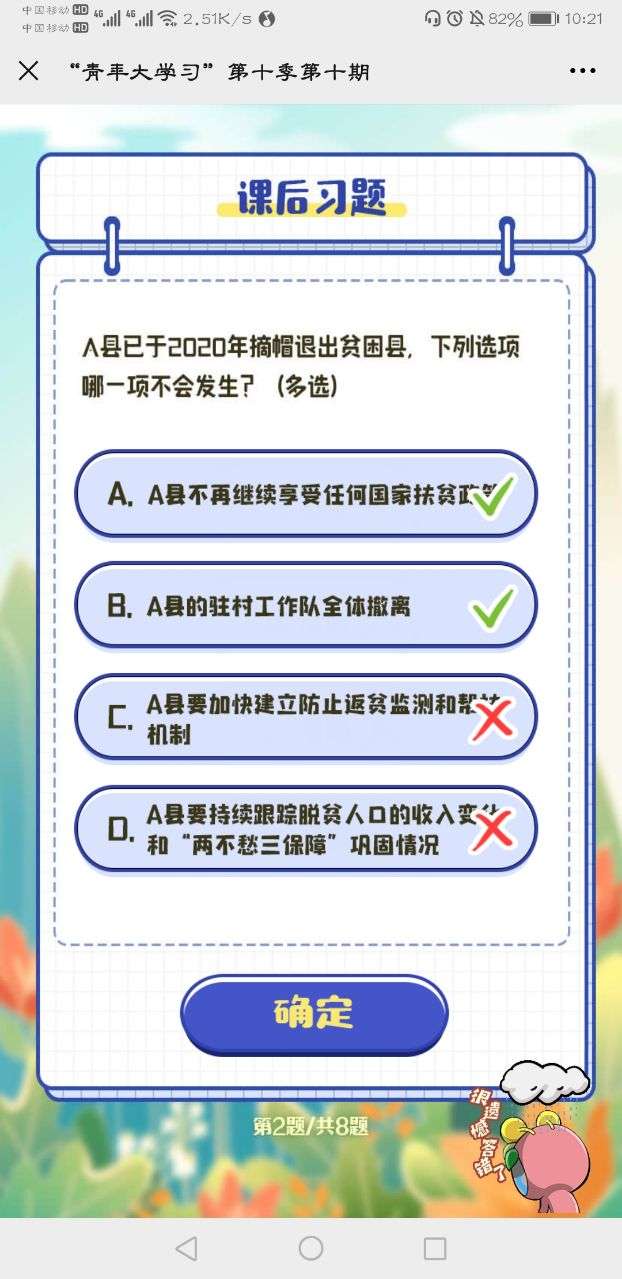Screen dimensions: 622x1279
Task: Select option B 驻村工作队全体撤离
Action: click(x=305, y=606)
